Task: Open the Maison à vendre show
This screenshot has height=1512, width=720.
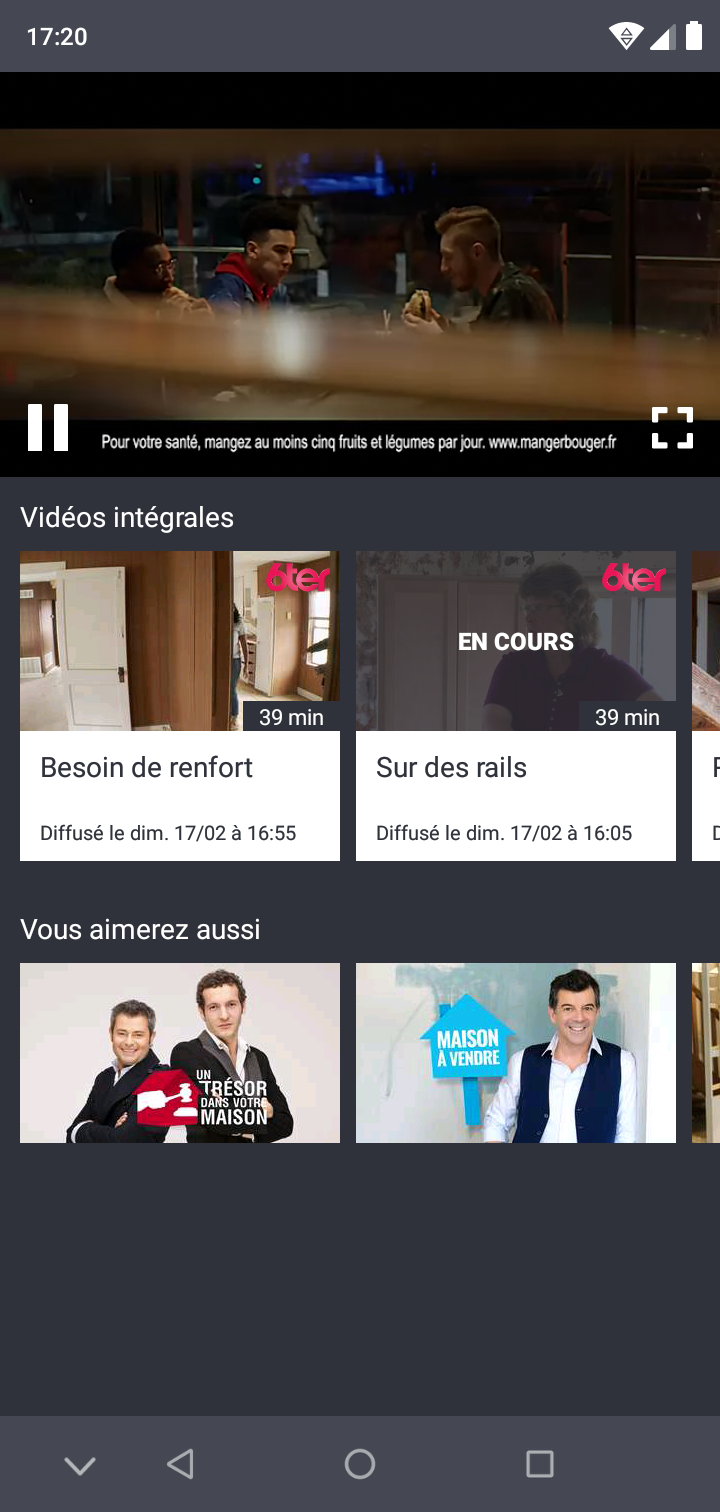Action: (x=516, y=1052)
